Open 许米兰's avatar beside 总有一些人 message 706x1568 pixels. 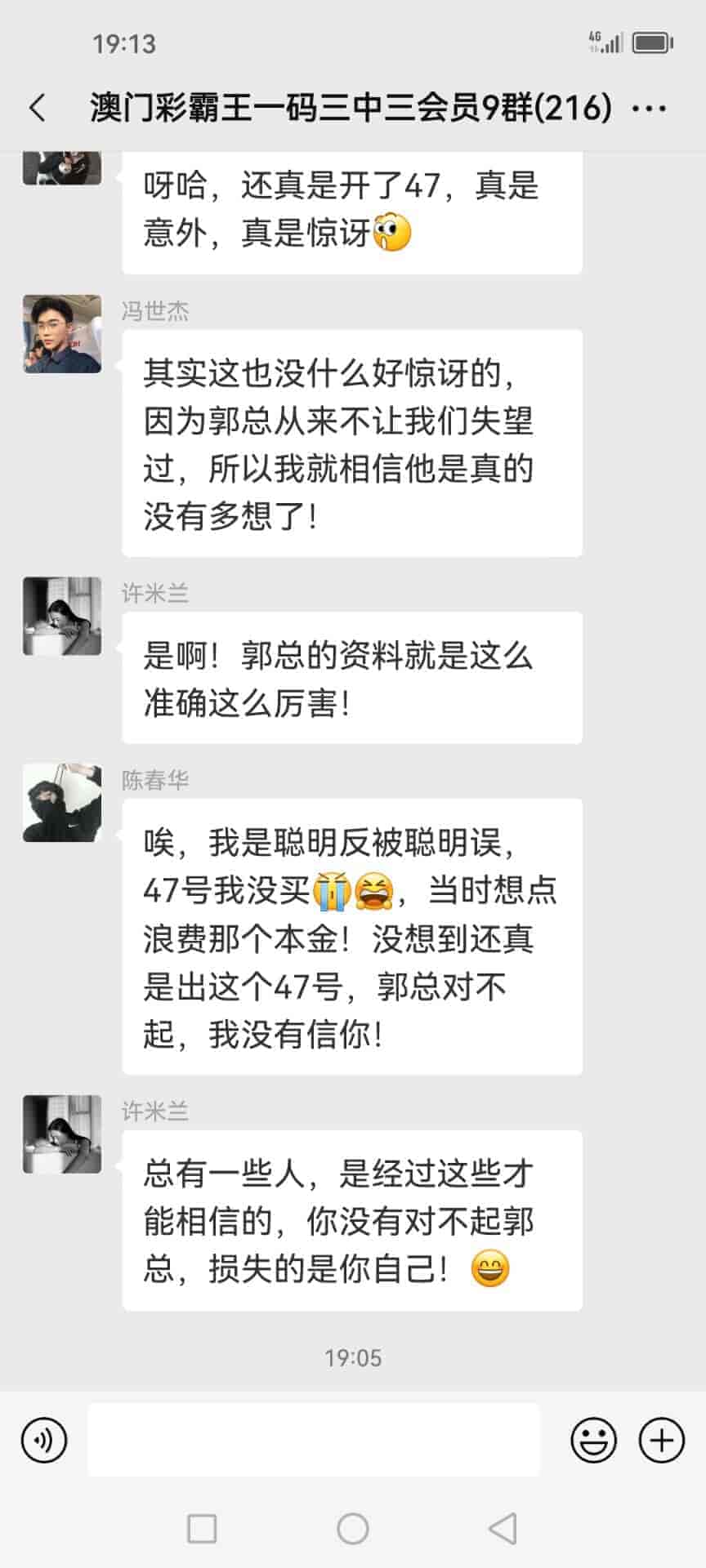click(x=62, y=1134)
